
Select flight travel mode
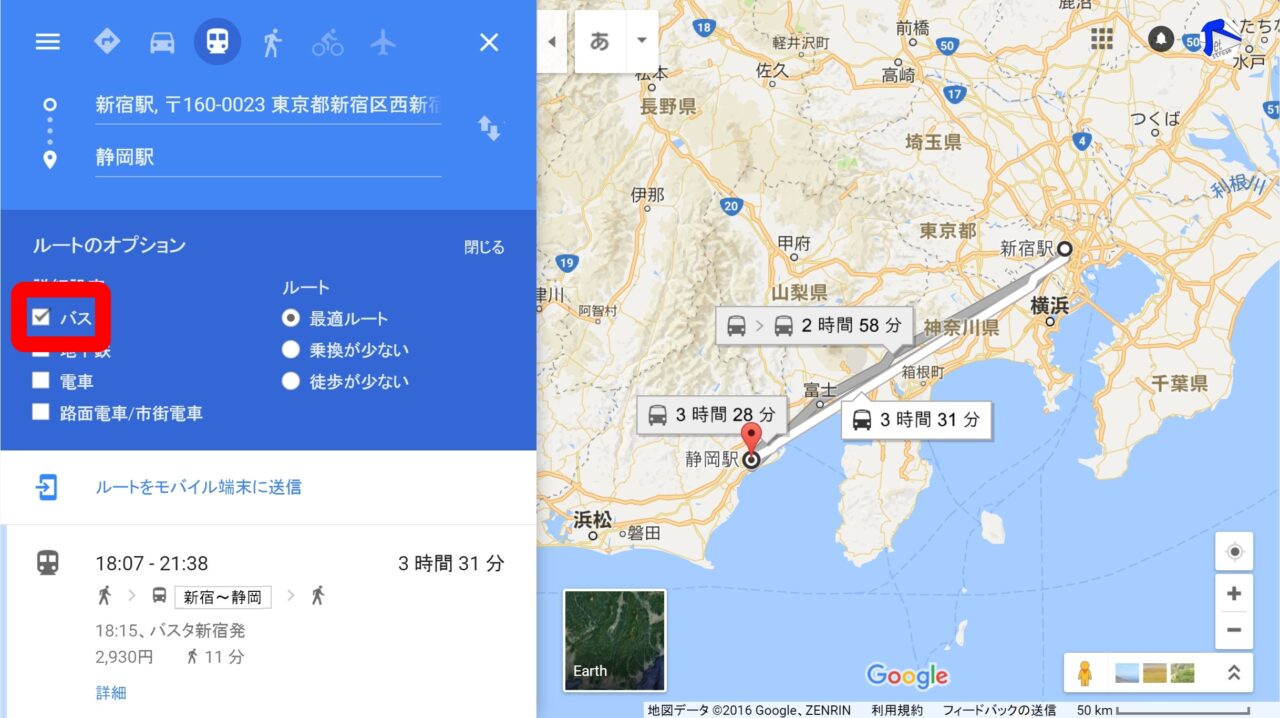point(382,42)
